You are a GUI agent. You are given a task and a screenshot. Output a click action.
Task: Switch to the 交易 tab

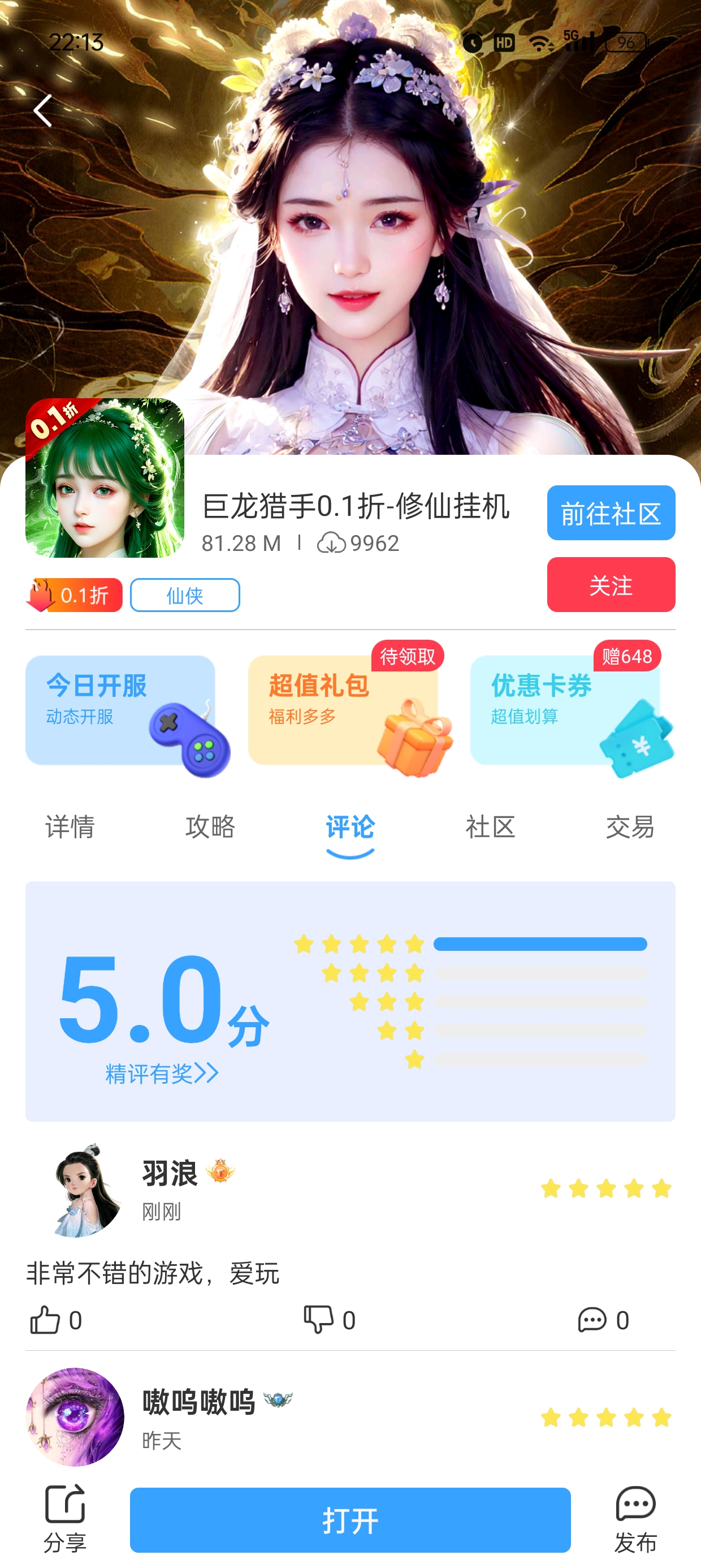point(630,827)
